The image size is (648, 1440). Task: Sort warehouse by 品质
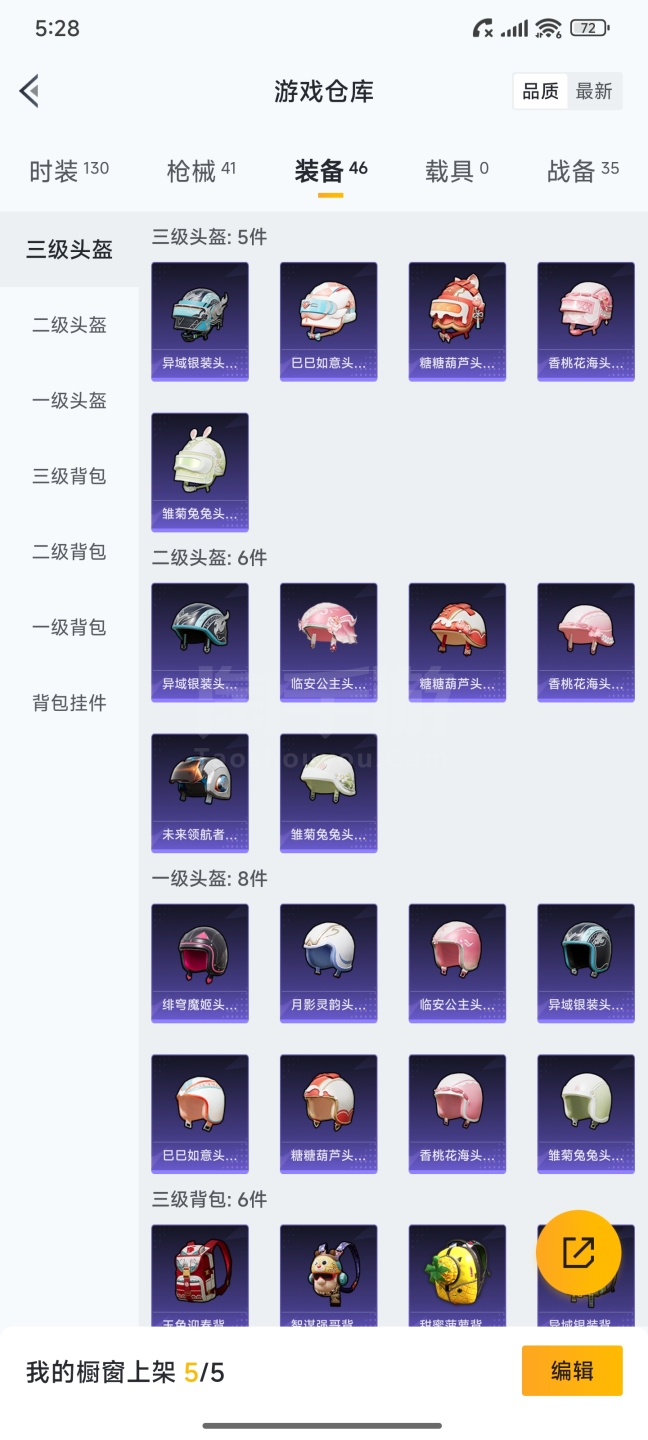pyautogui.click(x=541, y=91)
